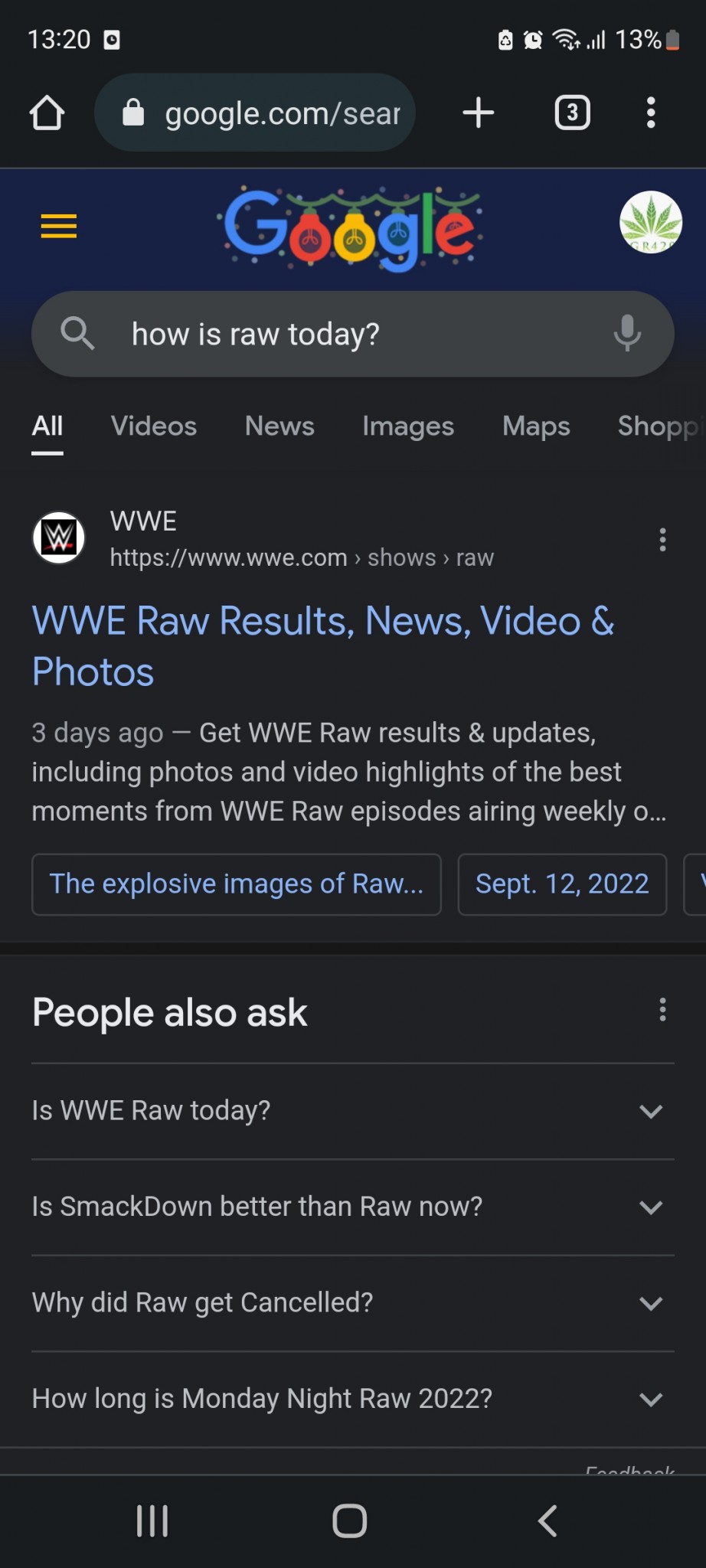Open the tab switcher showing 3 tabs
This screenshot has height=1568, width=706.
(x=572, y=113)
